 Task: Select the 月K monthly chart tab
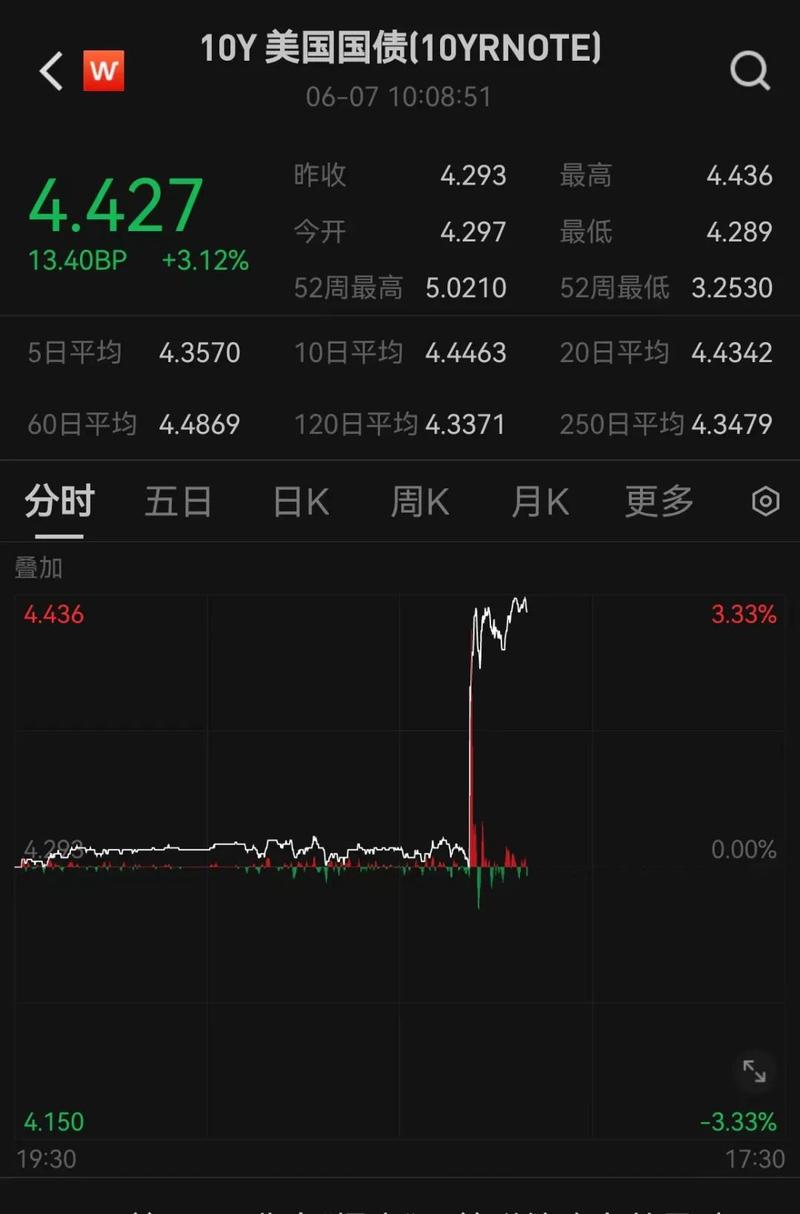click(x=538, y=502)
